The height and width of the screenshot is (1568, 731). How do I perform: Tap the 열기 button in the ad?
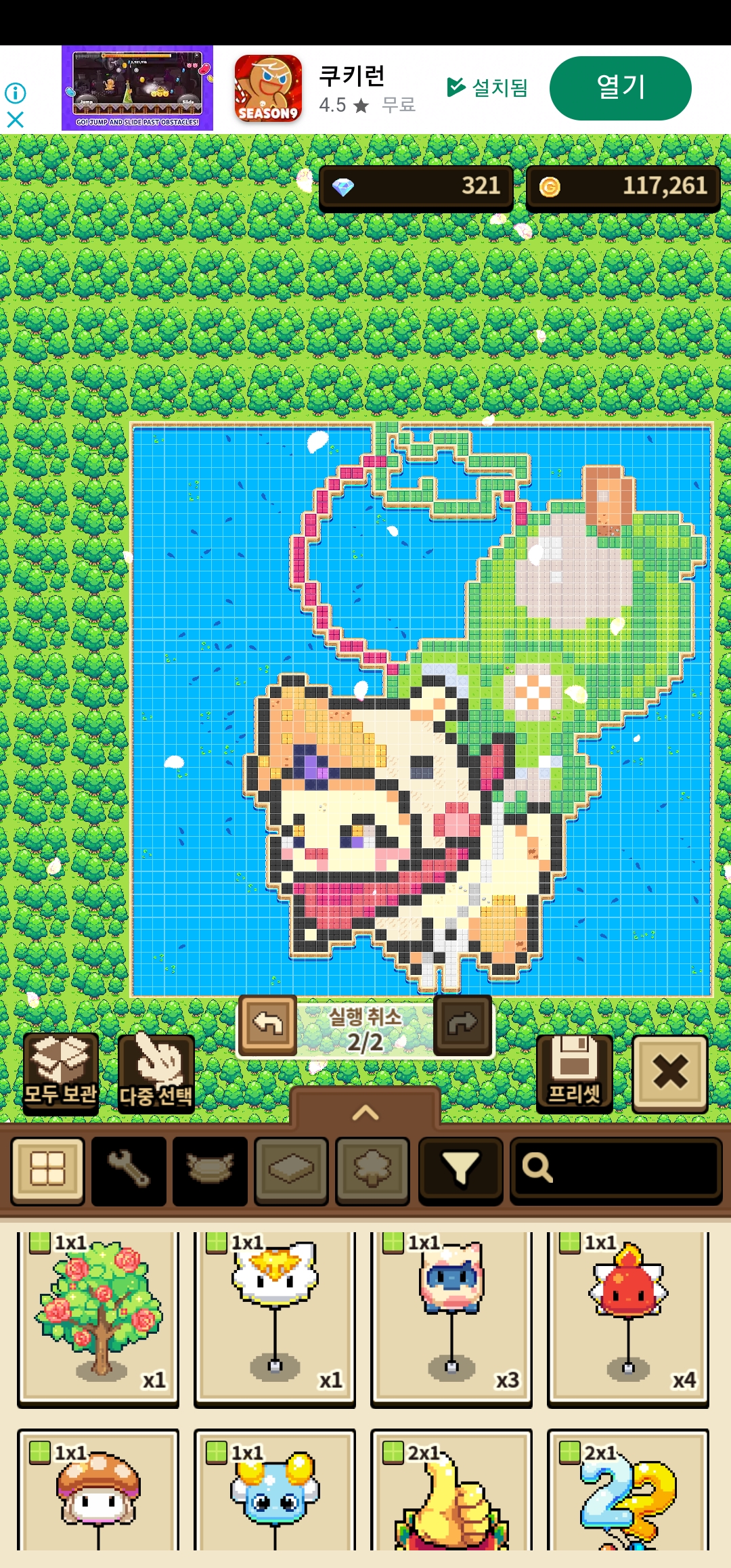click(620, 88)
